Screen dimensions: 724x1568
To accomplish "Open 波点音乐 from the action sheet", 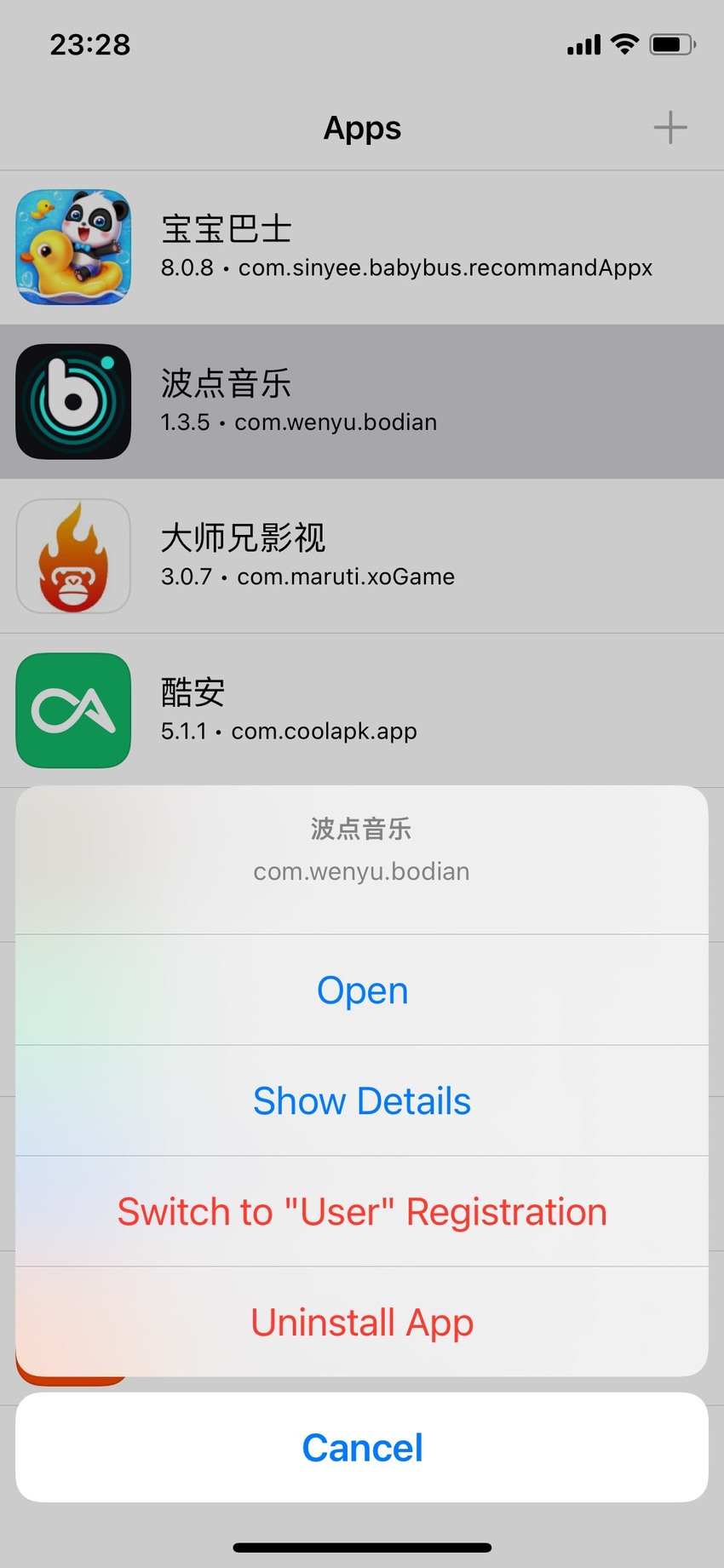I will (x=362, y=991).
